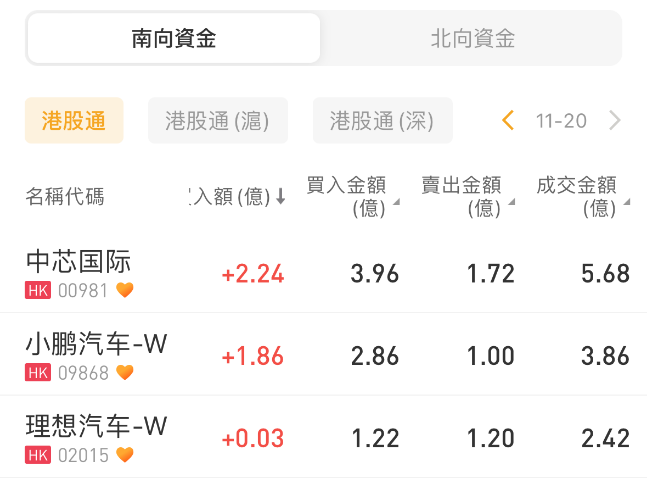This screenshot has height=479, width=647.
Task: Sort the list by 買入金額
Action: [x=351, y=196]
